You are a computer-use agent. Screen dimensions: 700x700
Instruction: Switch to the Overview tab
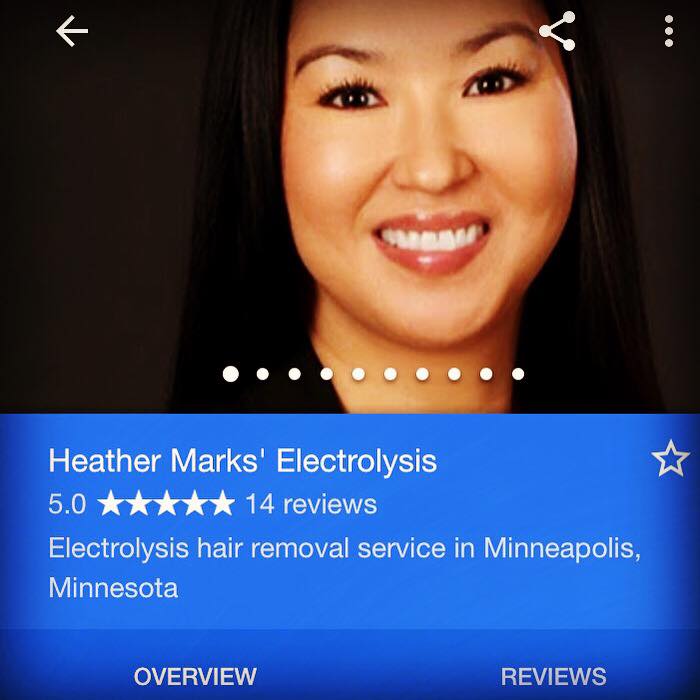click(x=195, y=676)
